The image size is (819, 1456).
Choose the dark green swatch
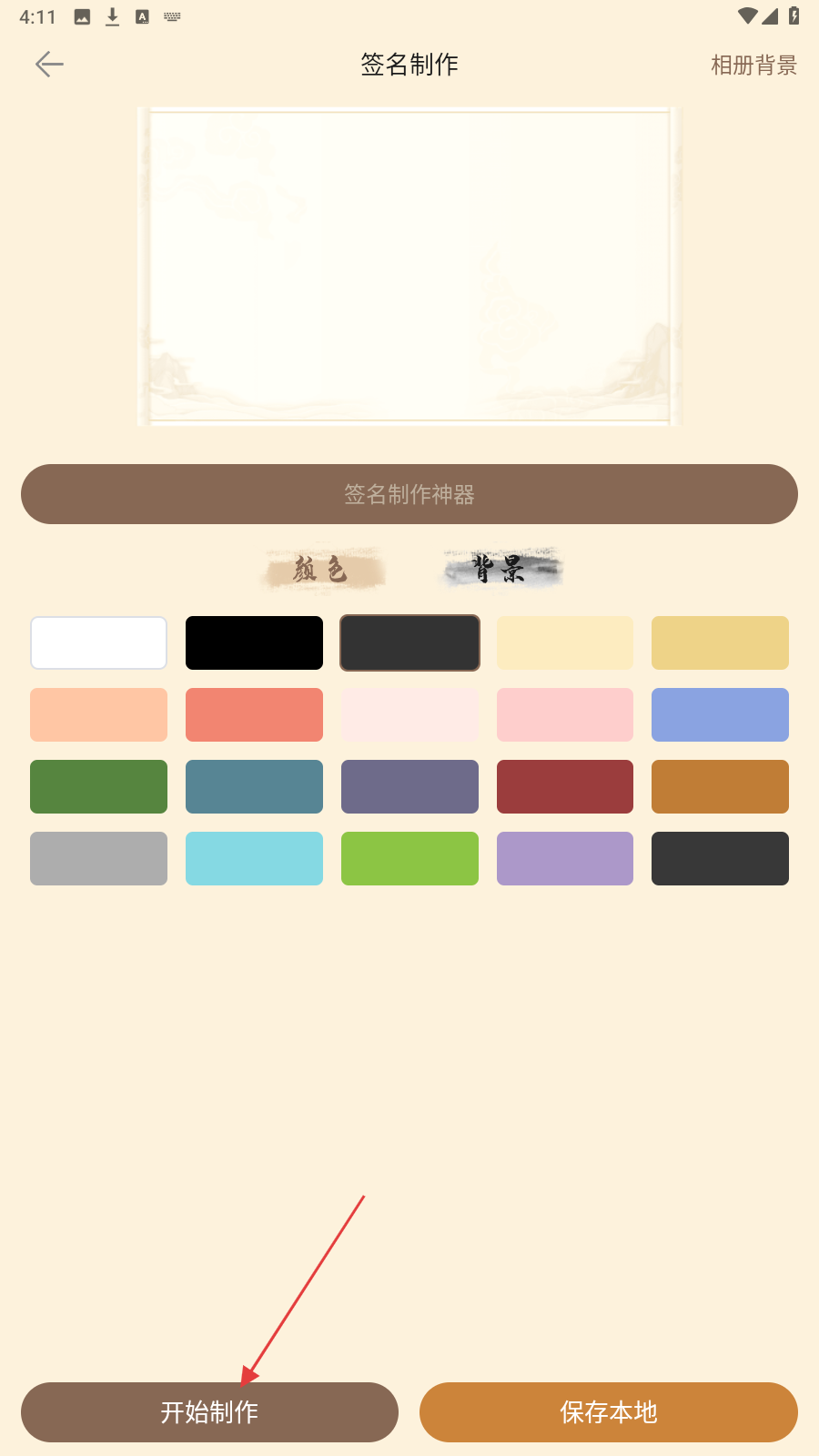click(98, 786)
